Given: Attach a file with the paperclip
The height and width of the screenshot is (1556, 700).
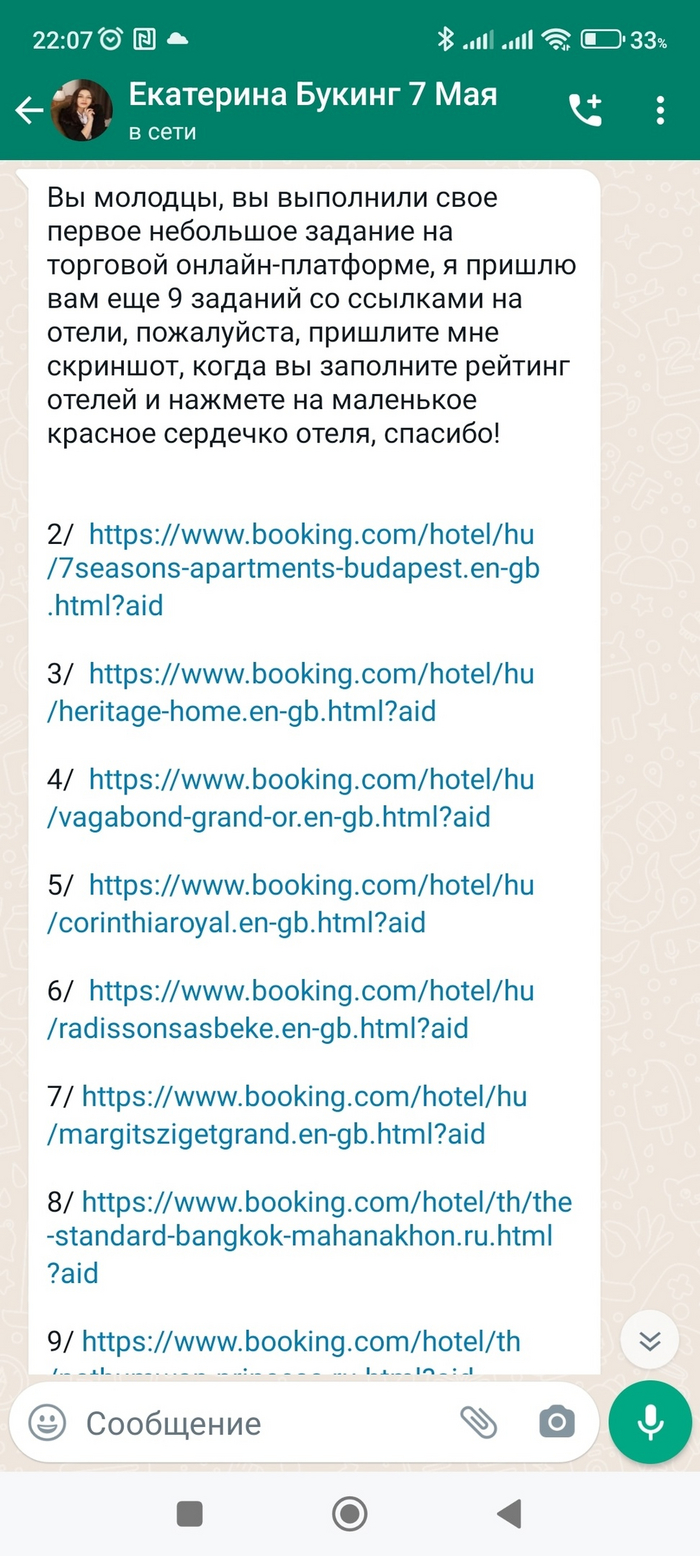Looking at the screenshot, I should click(x=478, y=1422).
